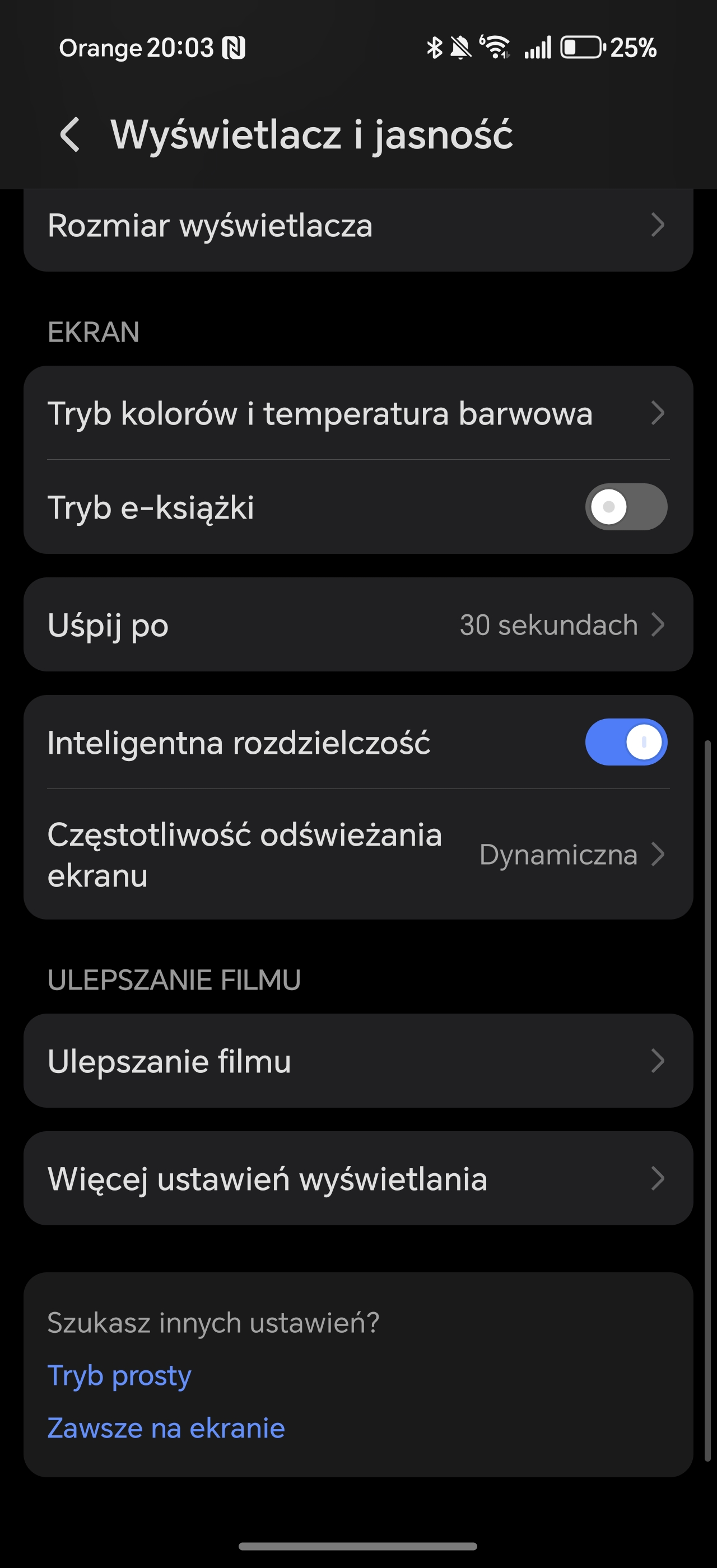The height and width of the screenshot is (1568, 717).
Task: Follow the Tryb prosty link
Action: pyautogui.click(x=119, y=1376)
